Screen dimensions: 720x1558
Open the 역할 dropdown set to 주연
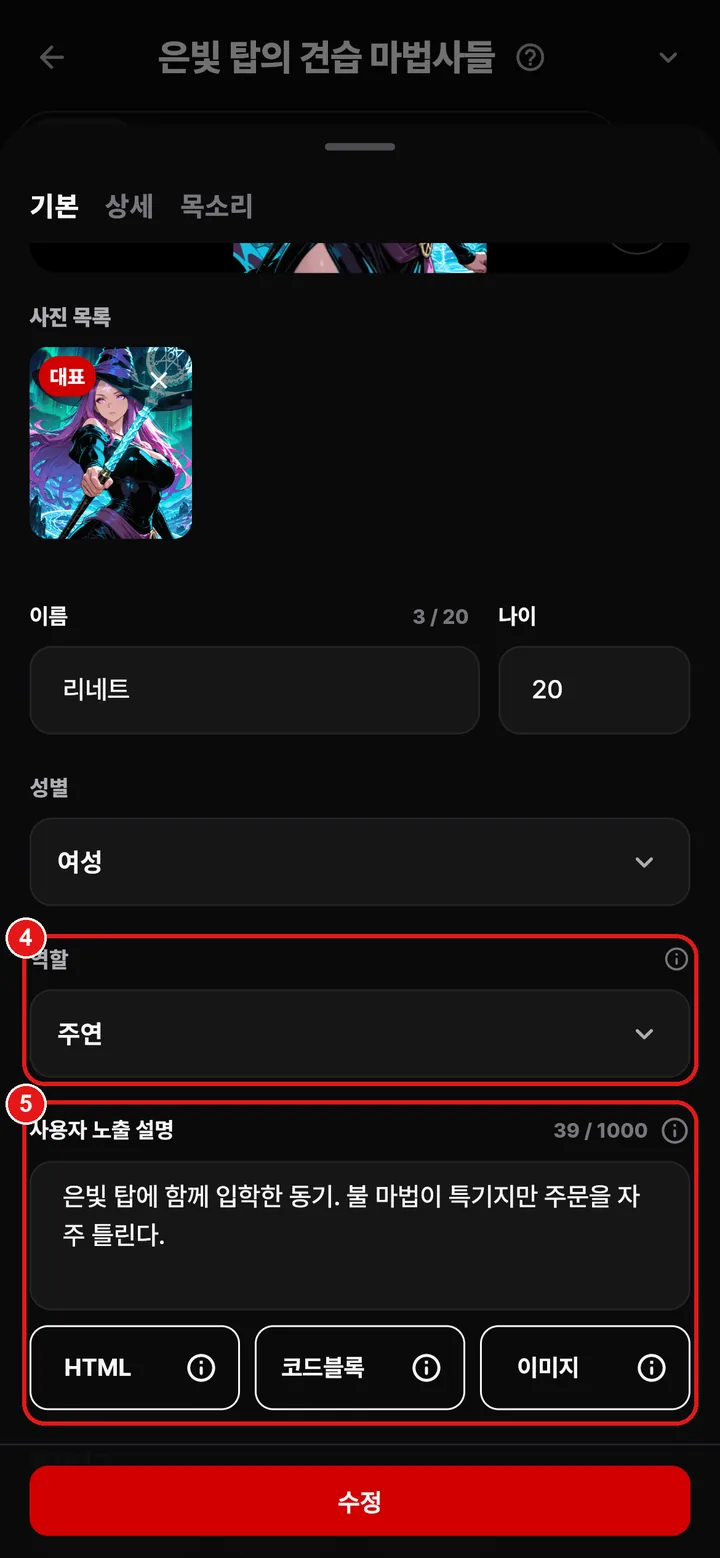tap(360, 1034)
